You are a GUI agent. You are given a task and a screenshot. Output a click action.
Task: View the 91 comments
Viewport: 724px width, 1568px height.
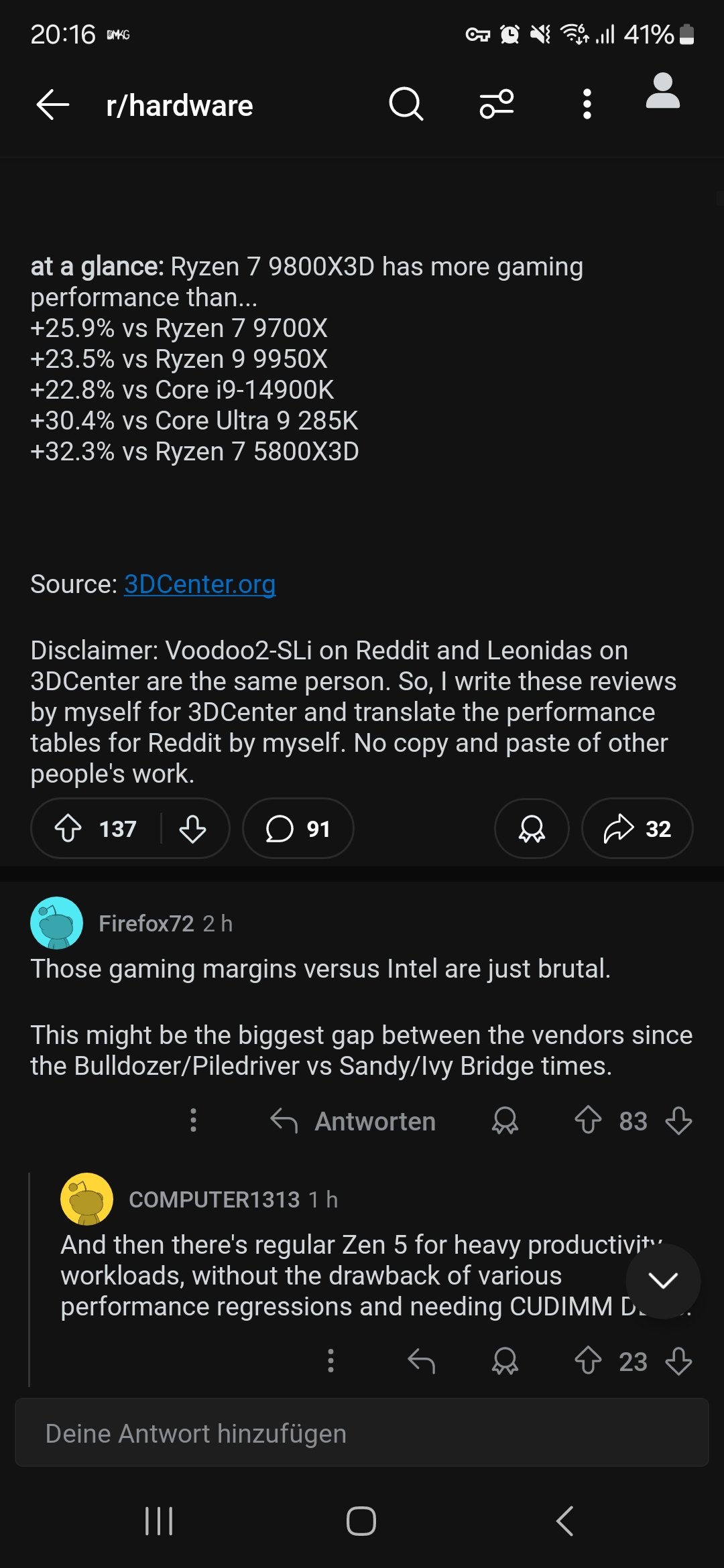(x=298, y=828)
